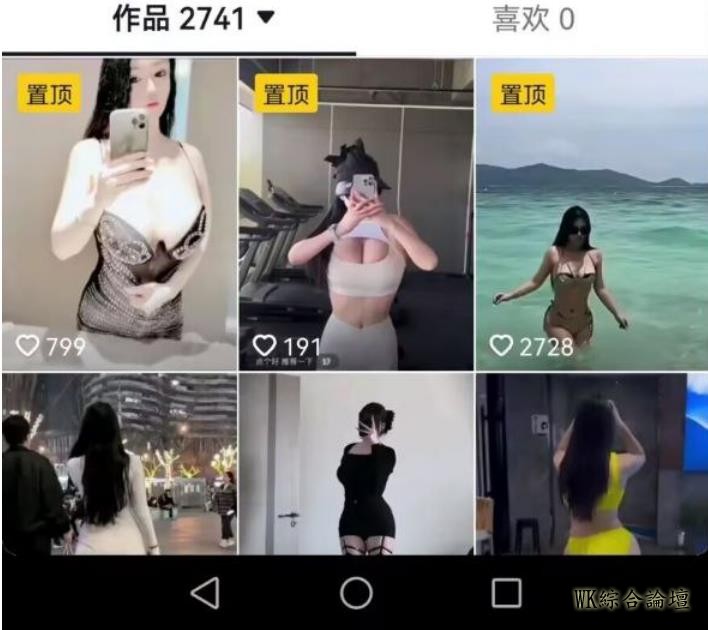This screenshot has width=708, height=630.
Task: Open the night city street video
Action: [x=119, y=465]
